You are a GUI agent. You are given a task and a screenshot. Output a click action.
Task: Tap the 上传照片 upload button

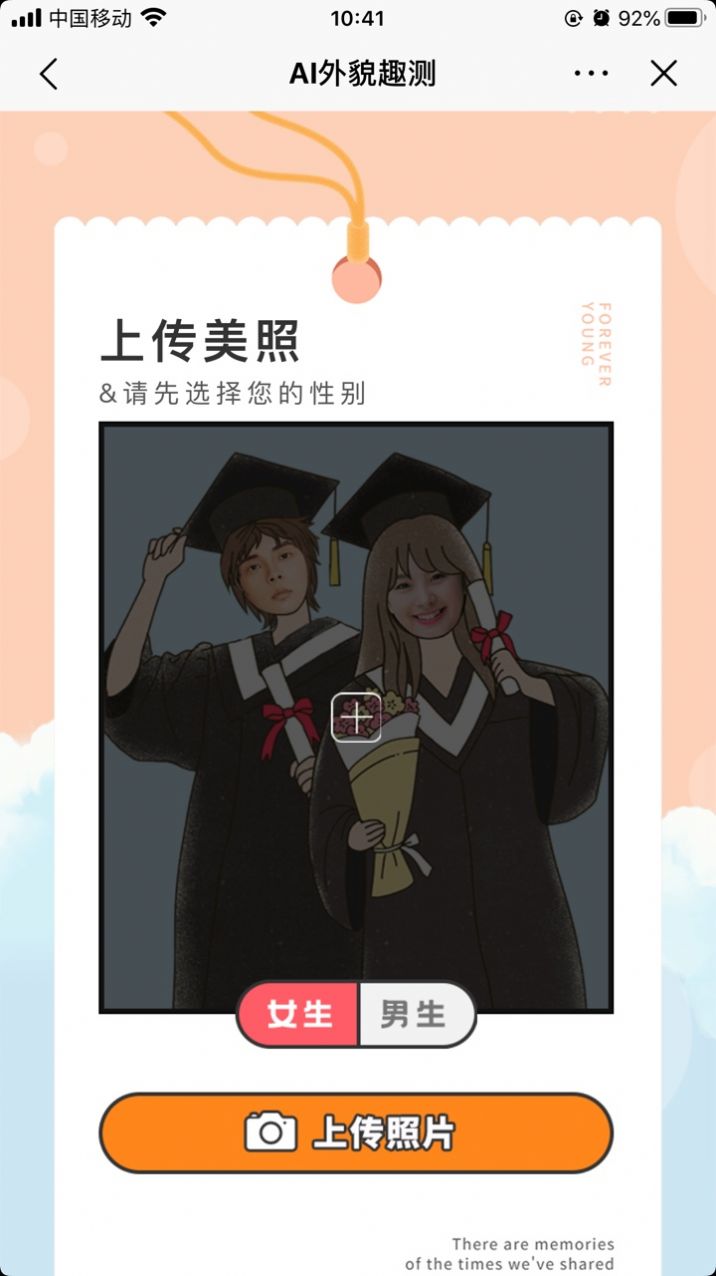tap(356, 1133)
